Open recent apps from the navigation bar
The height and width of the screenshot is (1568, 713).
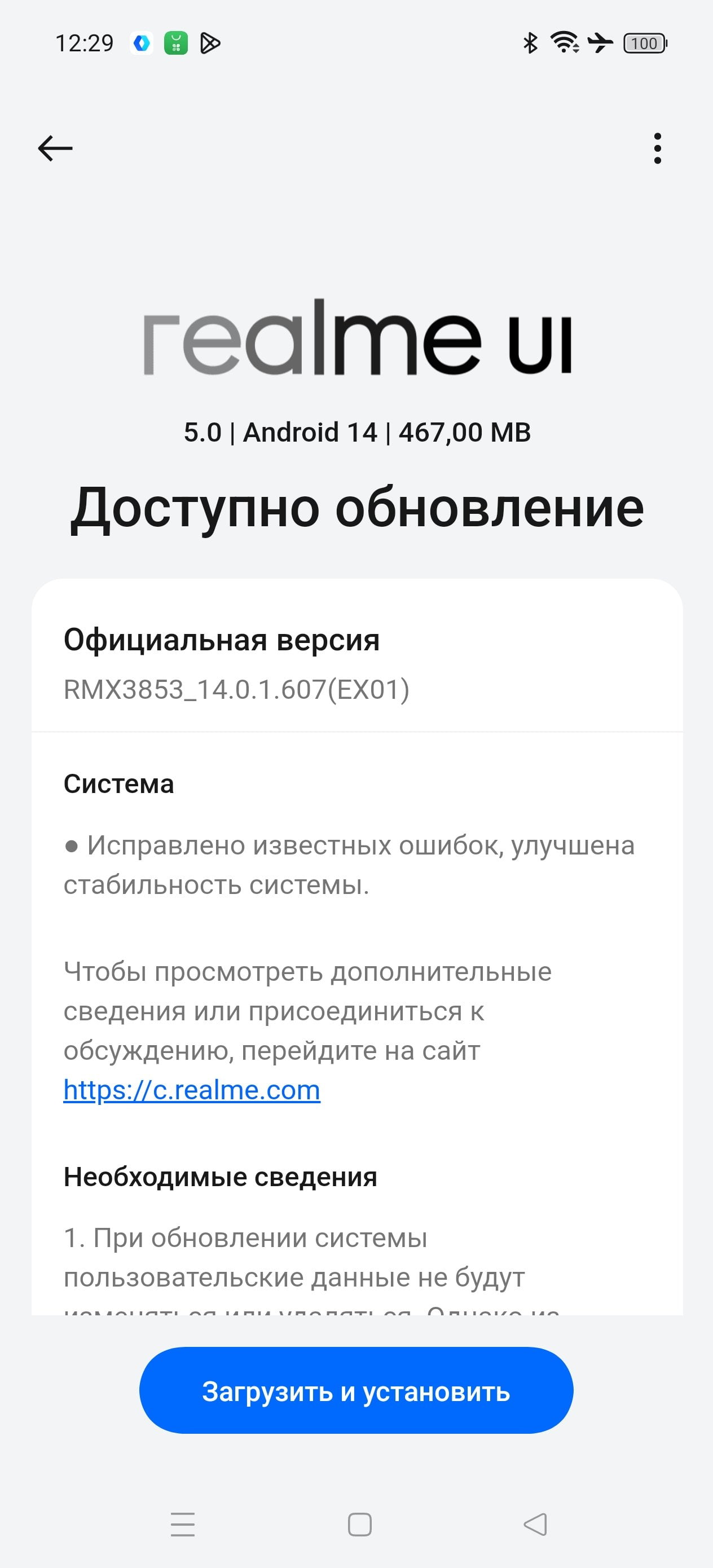[x=183, y=1524]
